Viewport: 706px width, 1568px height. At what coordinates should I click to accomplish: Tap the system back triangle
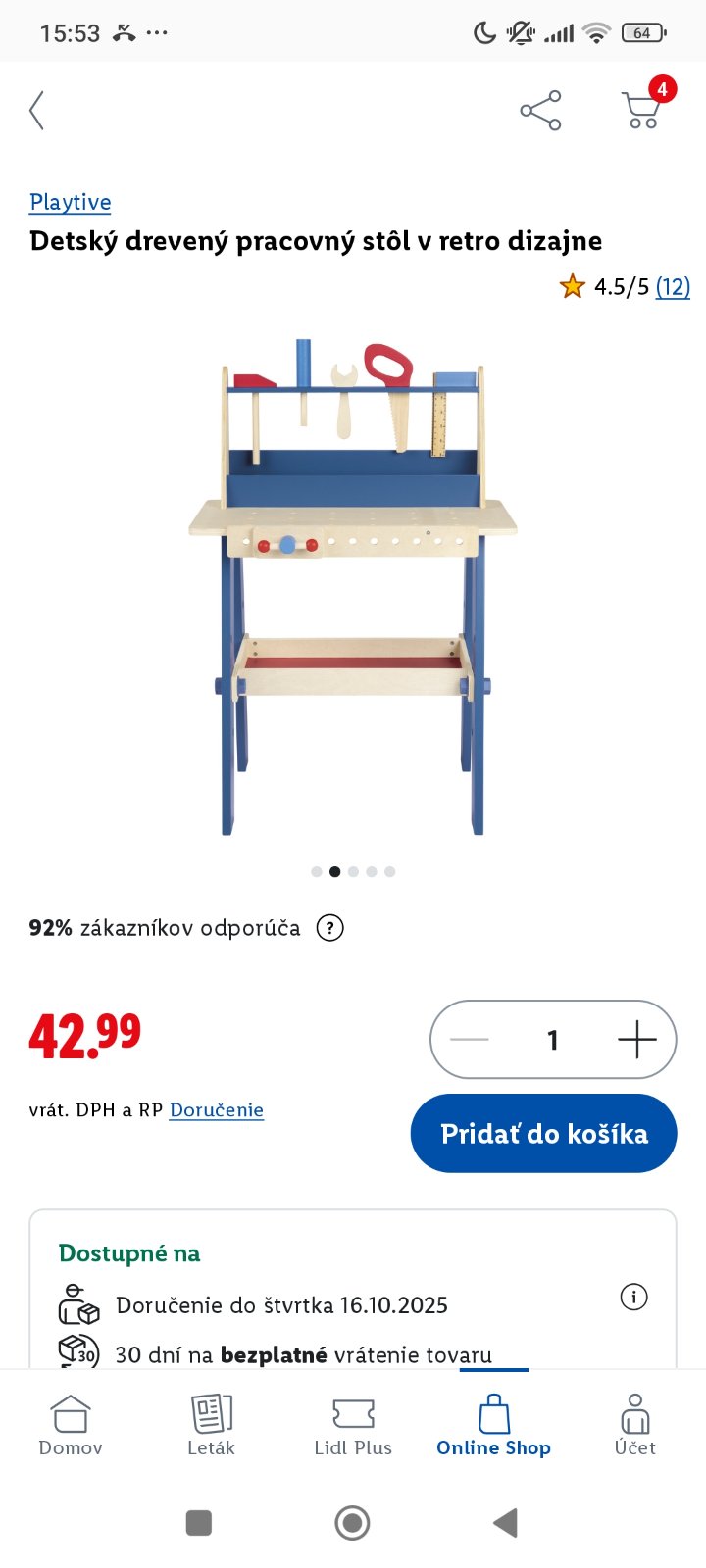click(505, 1523)
